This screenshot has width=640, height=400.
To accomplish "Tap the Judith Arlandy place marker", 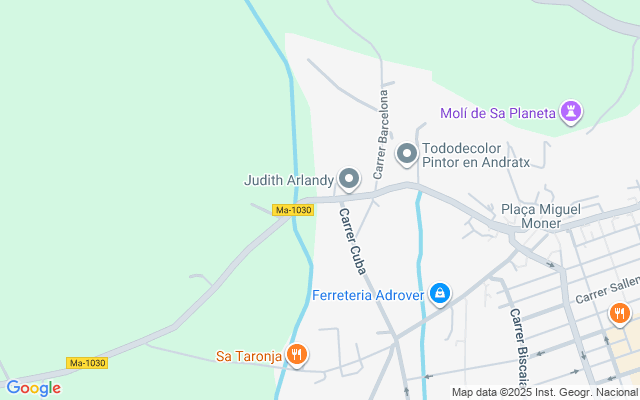I will 349,180.
